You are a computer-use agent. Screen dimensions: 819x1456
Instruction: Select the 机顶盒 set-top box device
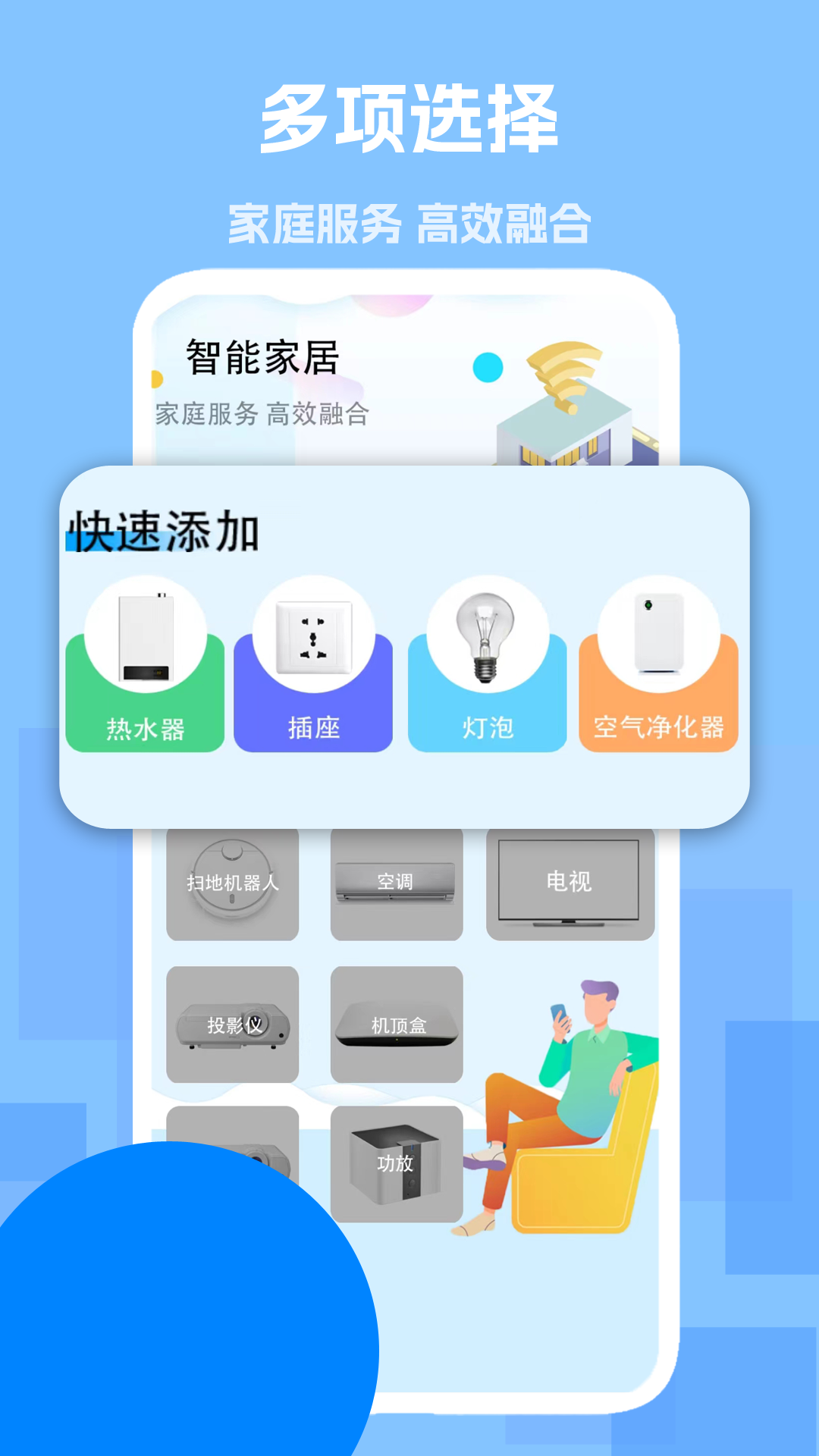point(397,1024)
